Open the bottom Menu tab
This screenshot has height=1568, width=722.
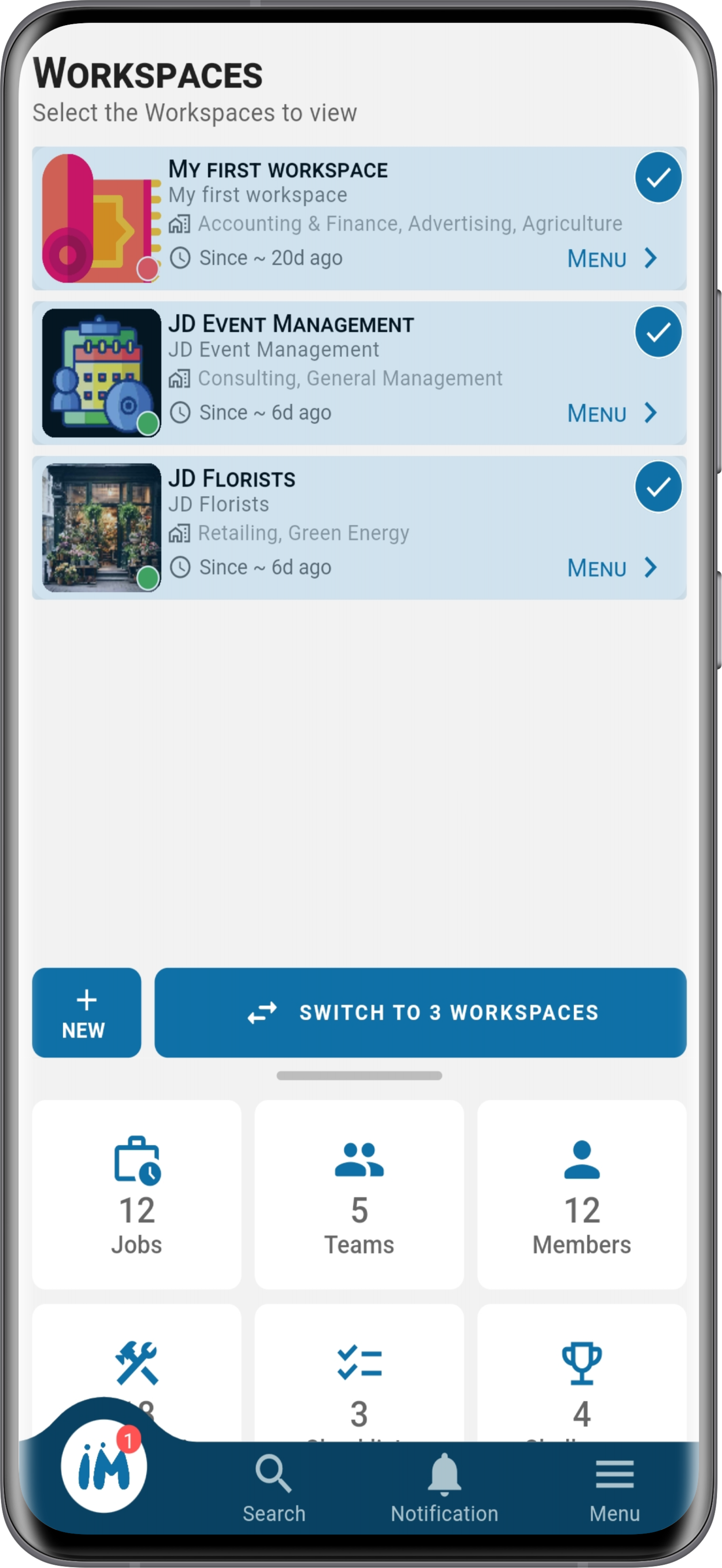[614, 1488]
